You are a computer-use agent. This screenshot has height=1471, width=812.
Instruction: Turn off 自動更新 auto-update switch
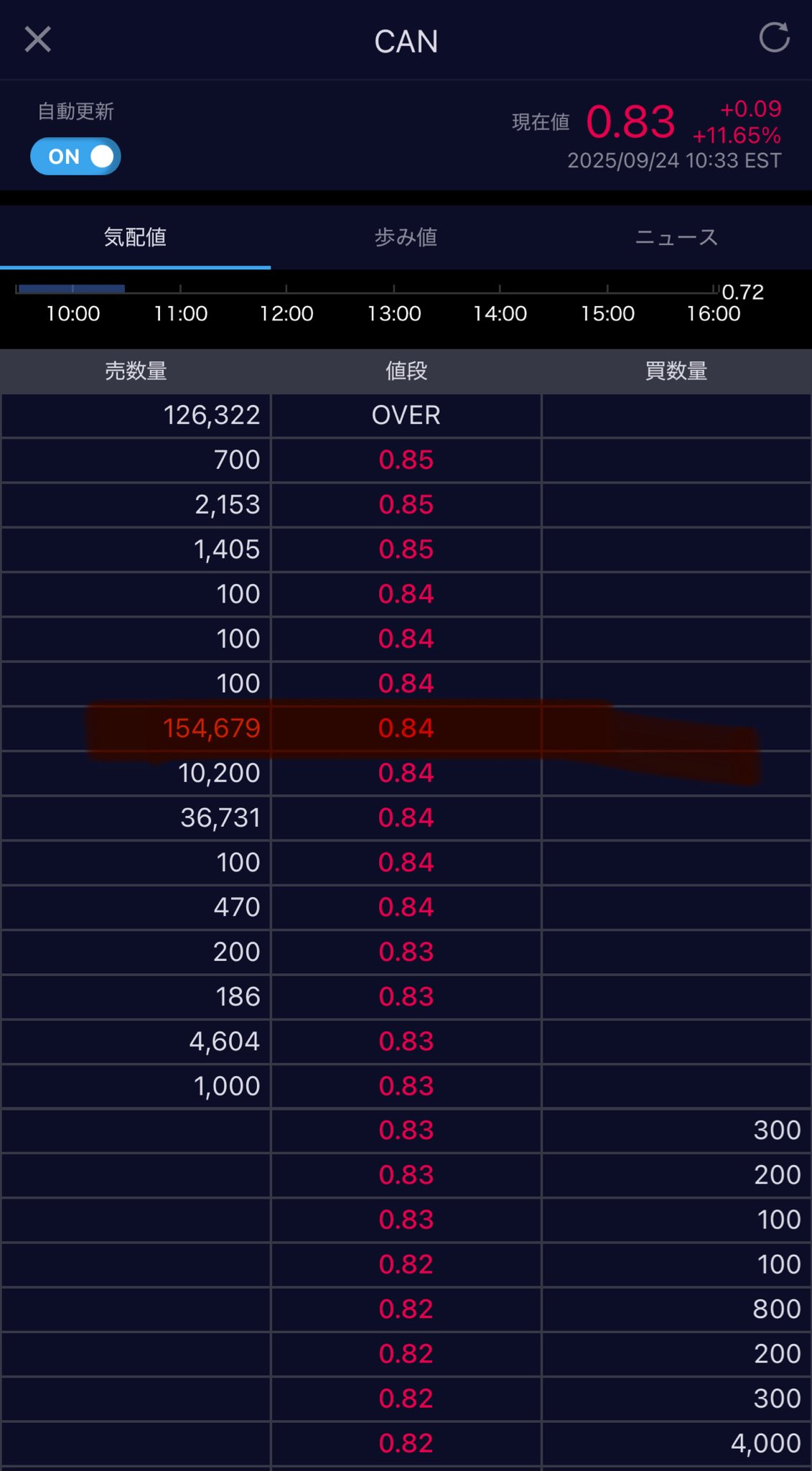[75, 157]
